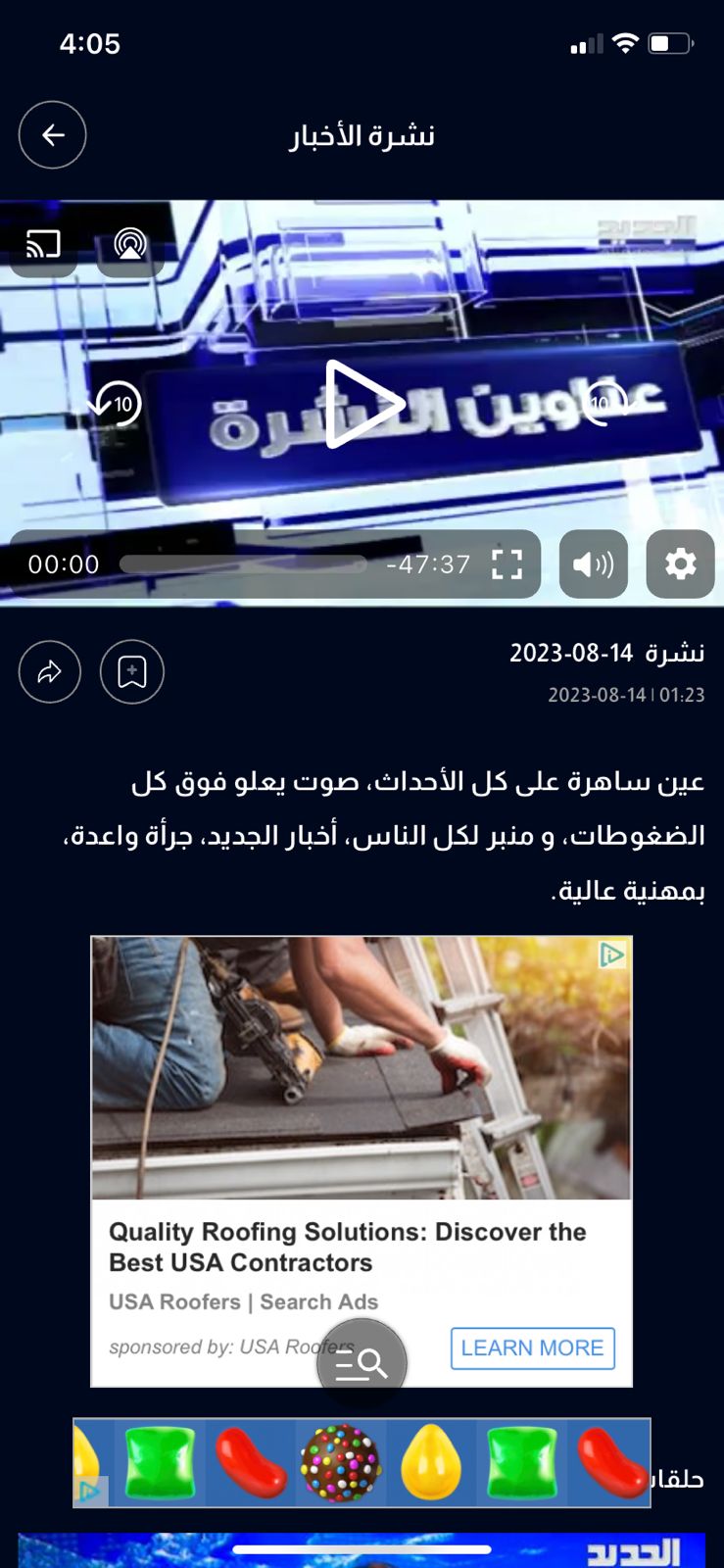Image resolution: width=724 pixels, height=1568 pixels.
Task: Open AirPlay streaming options
Action: 129,243
